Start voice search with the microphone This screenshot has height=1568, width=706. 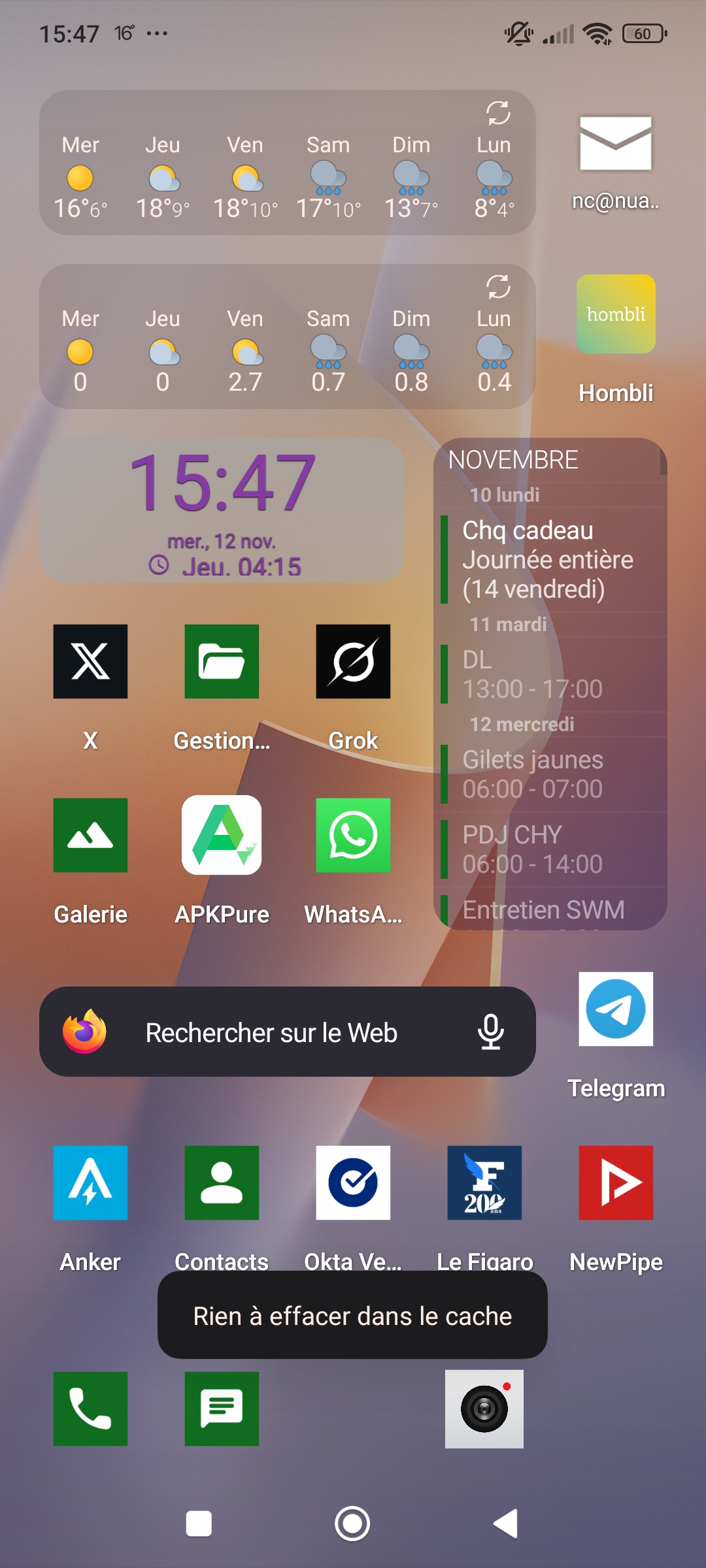pyautogui.click(x=490, y=1032)
